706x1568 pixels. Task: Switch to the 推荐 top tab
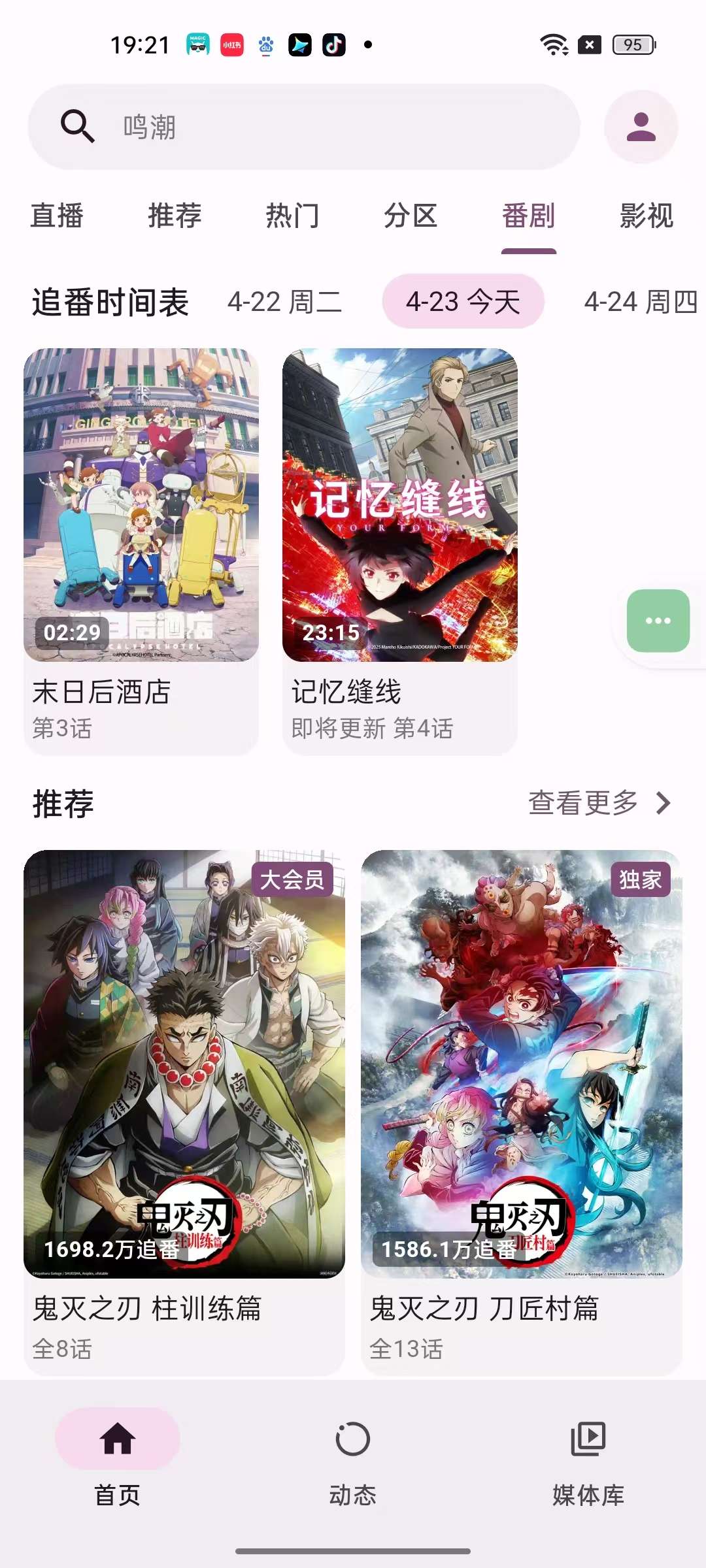[175, 216]
